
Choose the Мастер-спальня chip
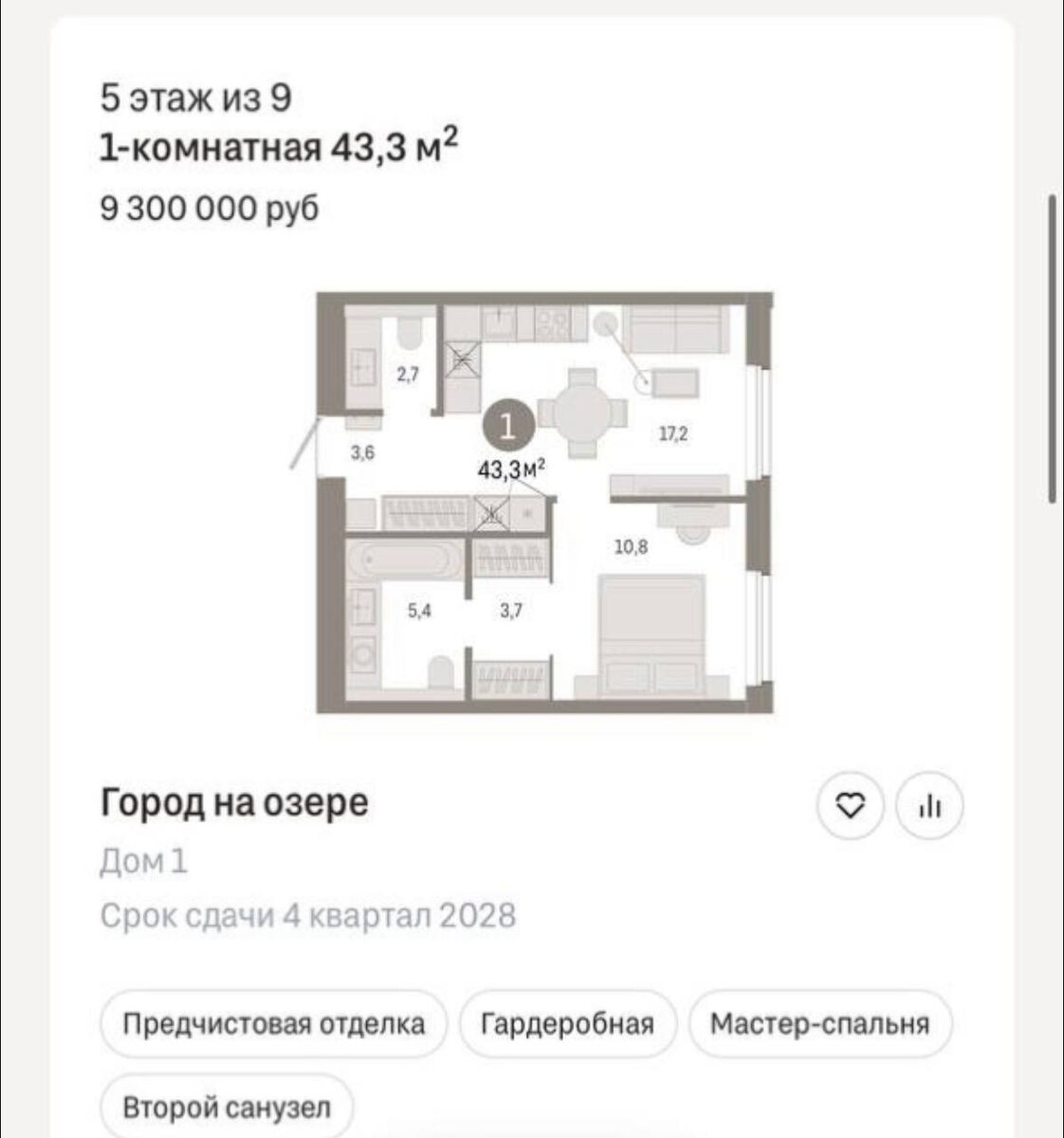click(x=820, y=1024)
